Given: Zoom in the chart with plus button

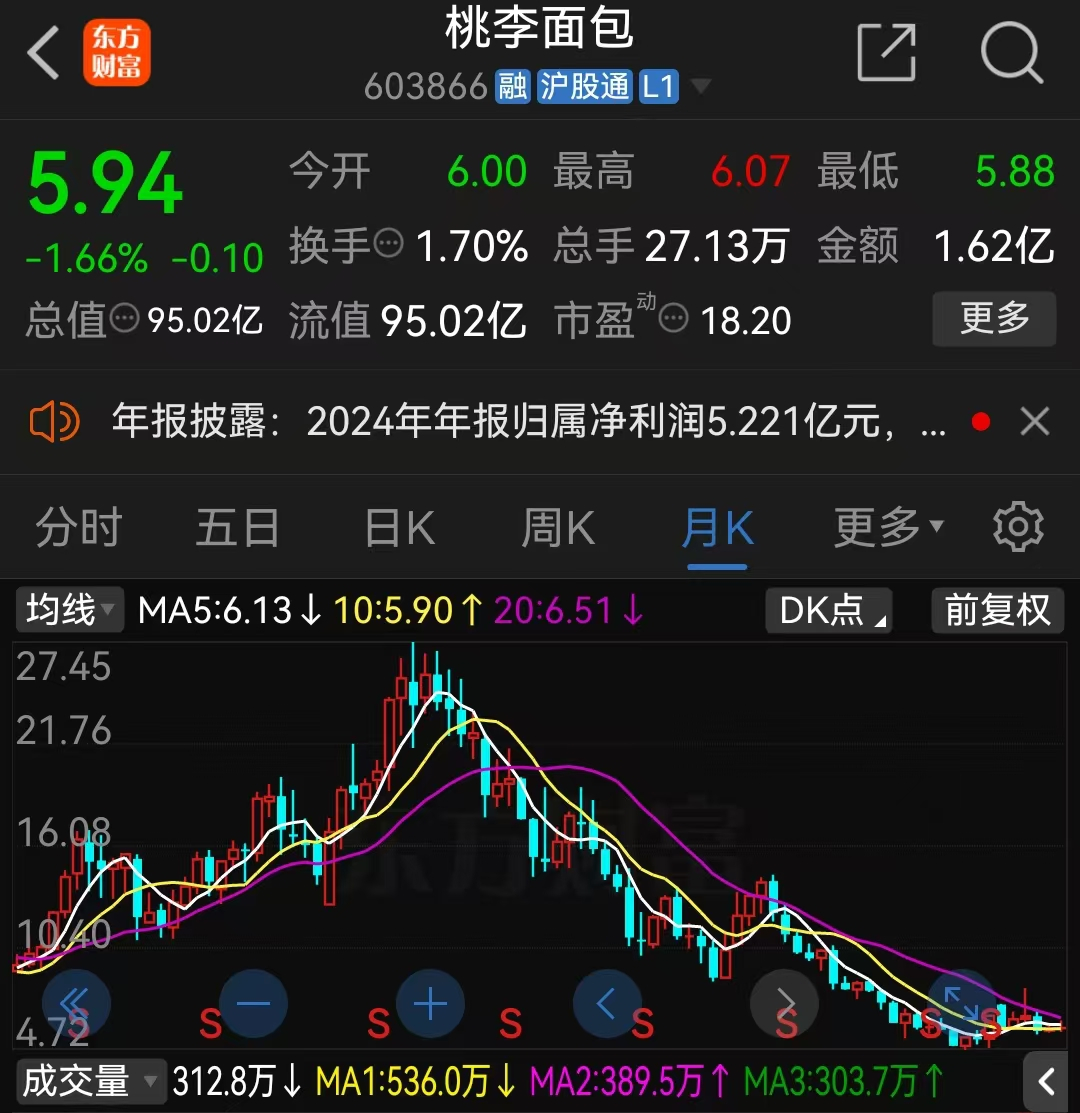Looking at the screenshot, I should coord(430,1003).
